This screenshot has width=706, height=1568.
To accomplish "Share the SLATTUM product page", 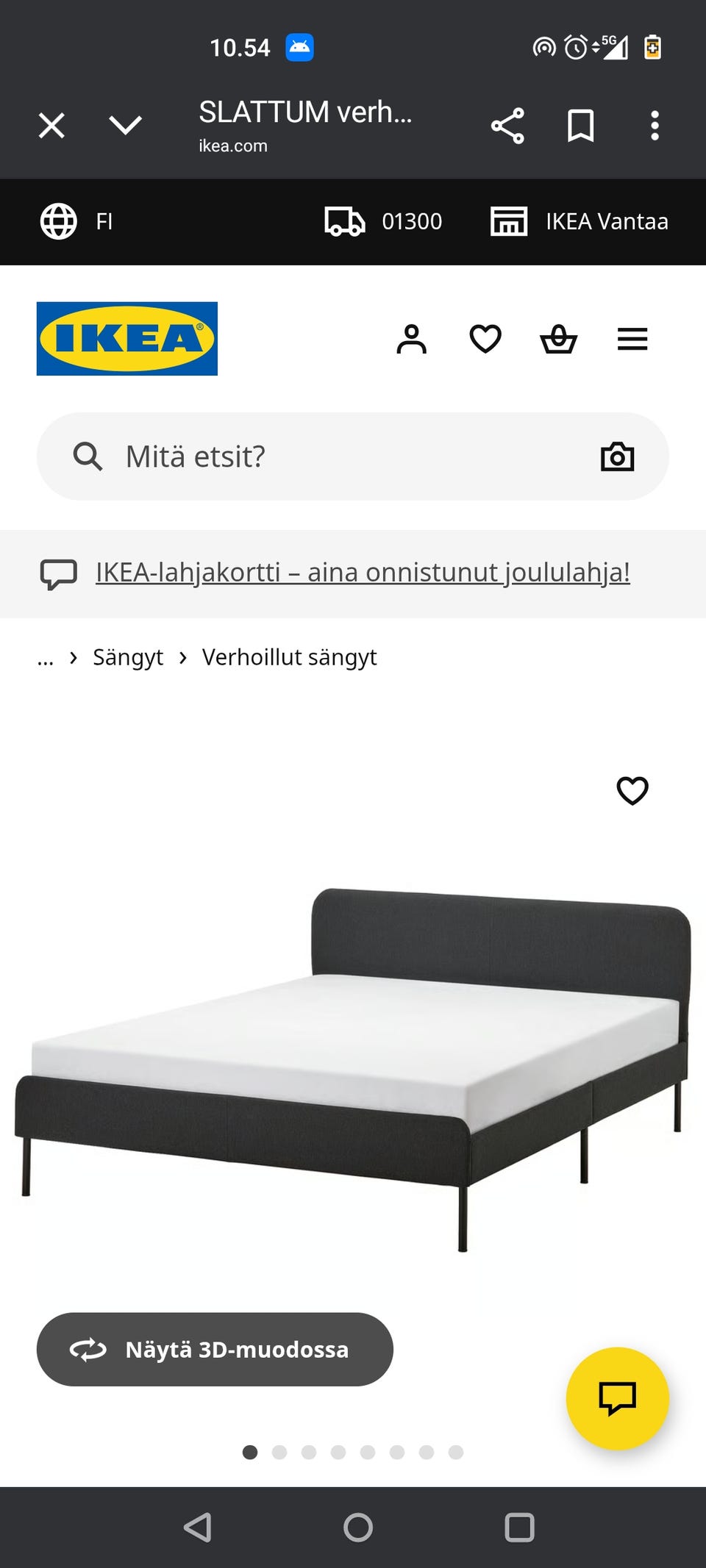I will coord(509,125).
